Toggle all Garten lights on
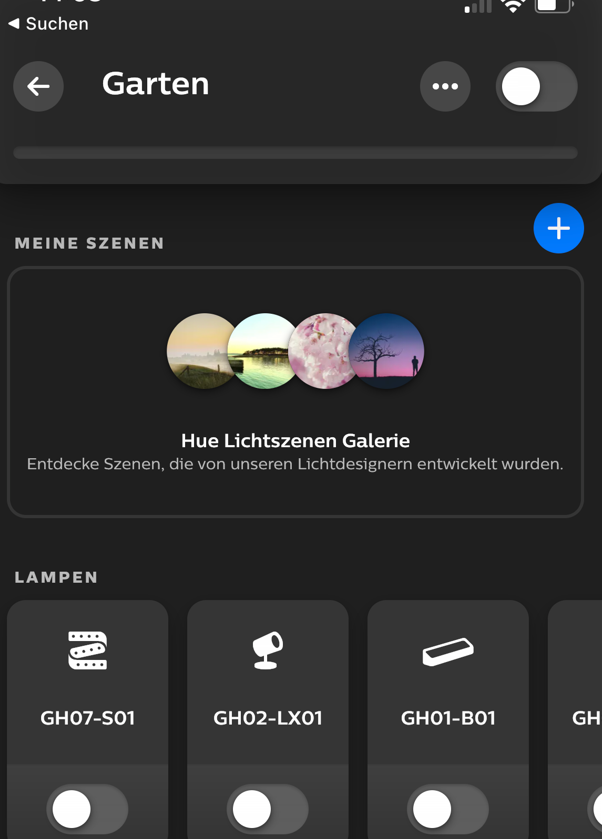This screenshot has height=839, width=602. tap(536, 87)
